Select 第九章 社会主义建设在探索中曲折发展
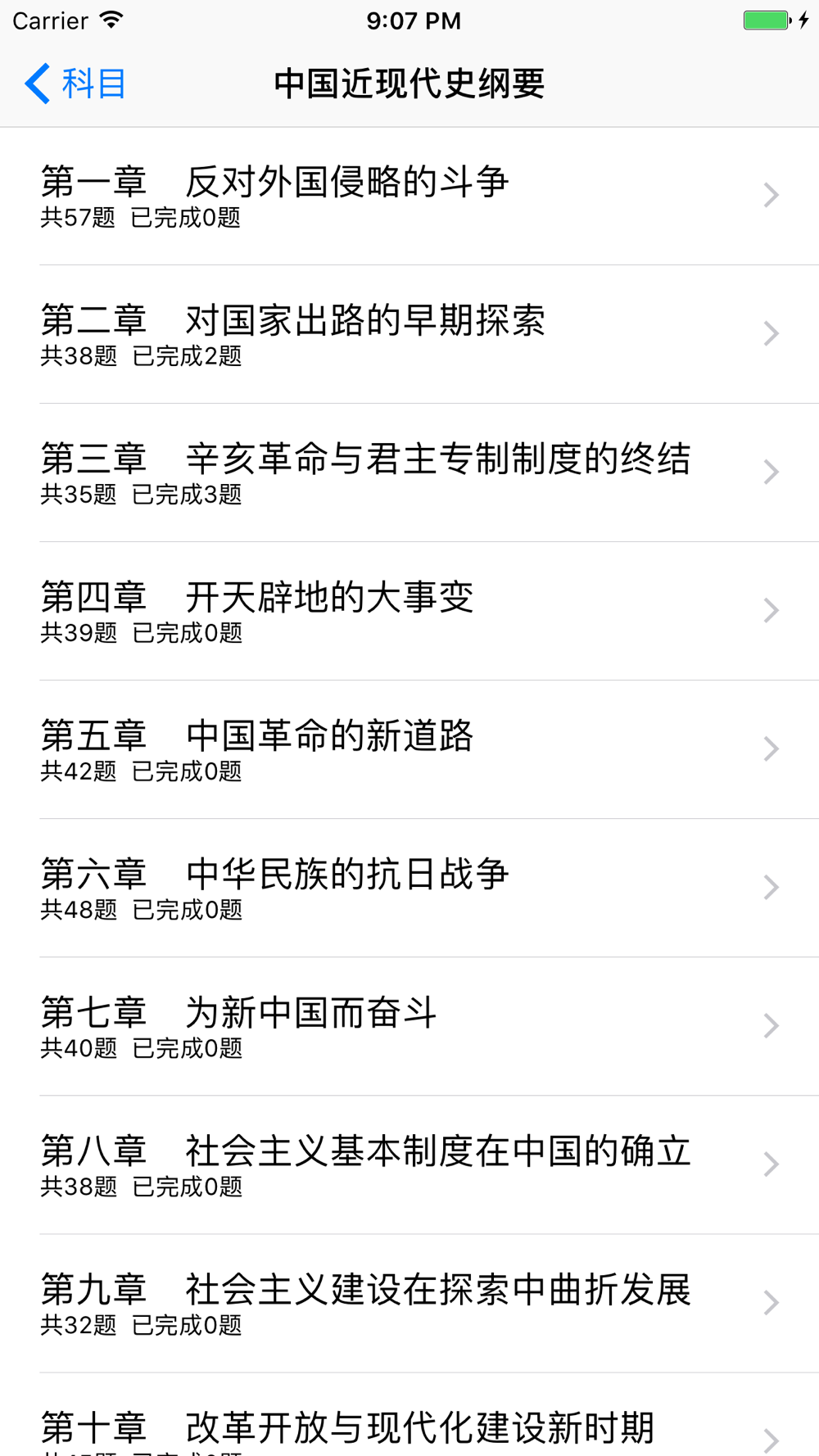This screenshot has height=1456, width=819. tap(409, 1303)
